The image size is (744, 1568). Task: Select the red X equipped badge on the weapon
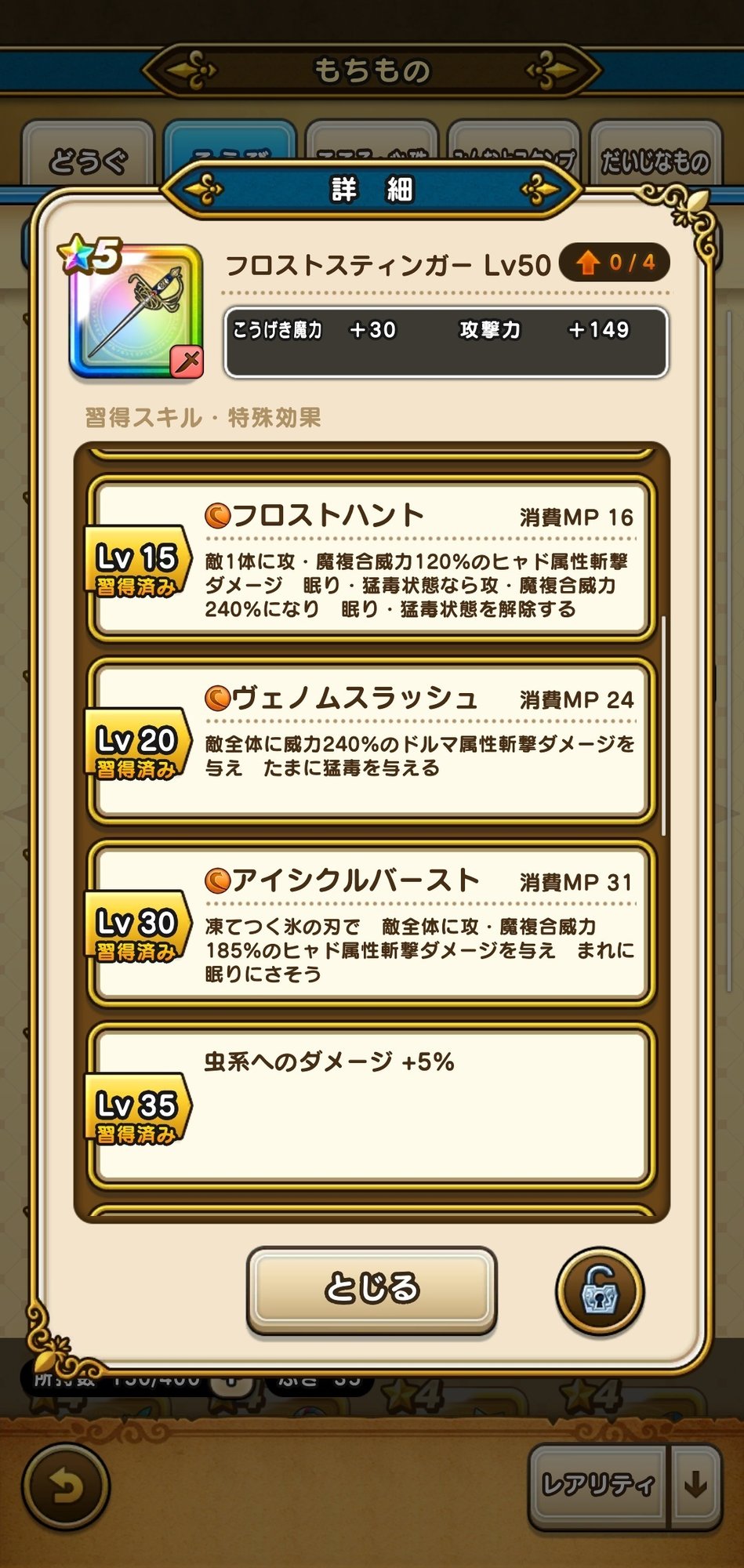point(185,362)
